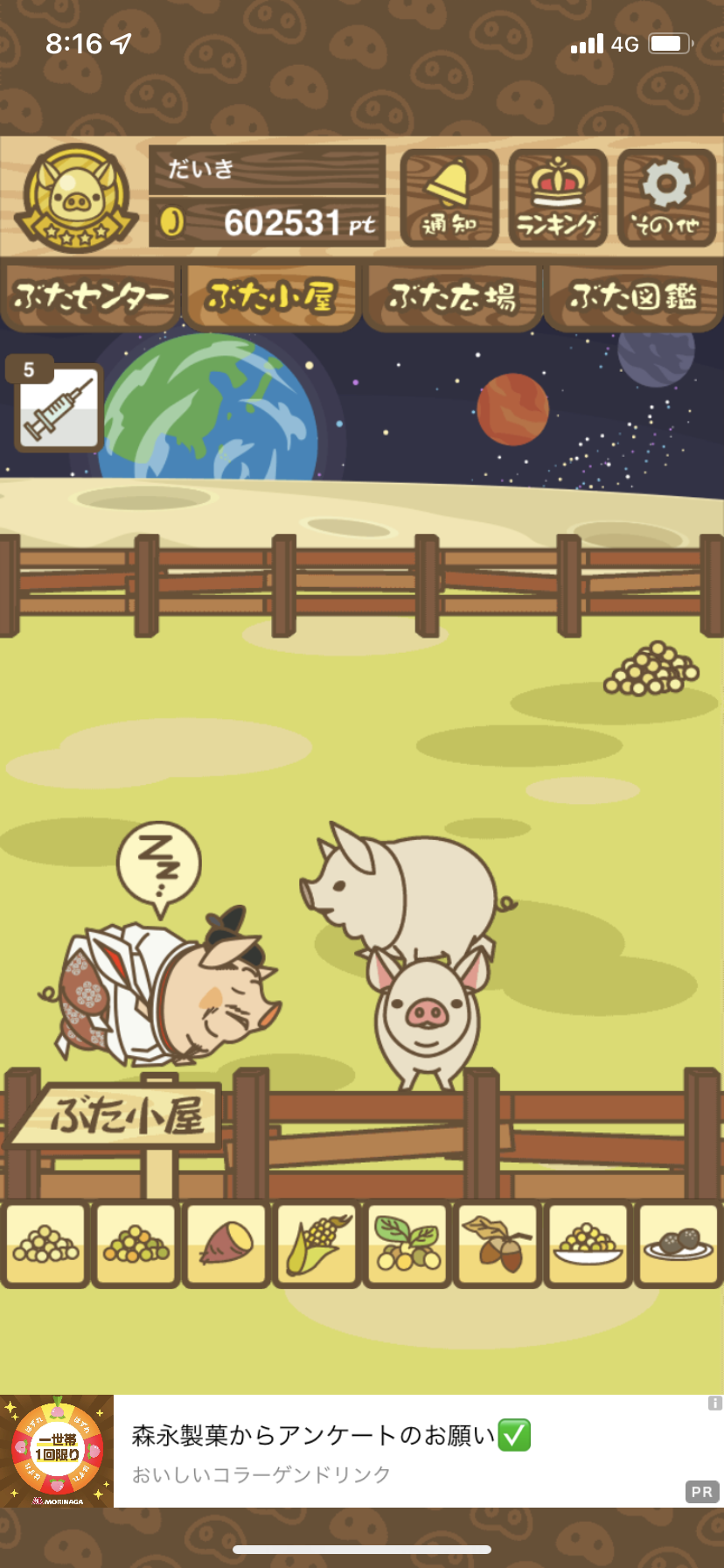Choose the corn feed

coord(317,1244)
